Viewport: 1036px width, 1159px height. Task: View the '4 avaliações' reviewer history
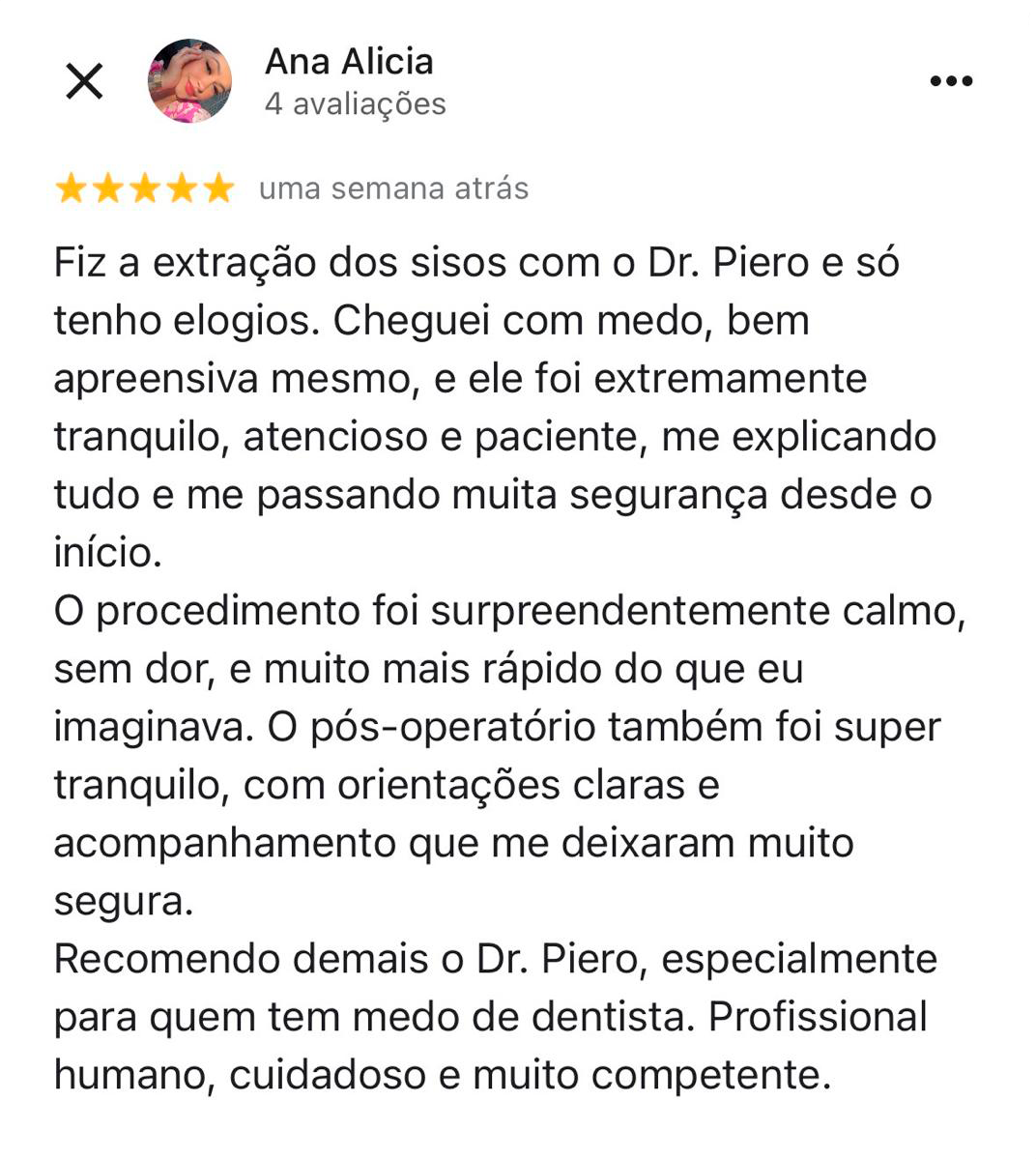(354, 103)
